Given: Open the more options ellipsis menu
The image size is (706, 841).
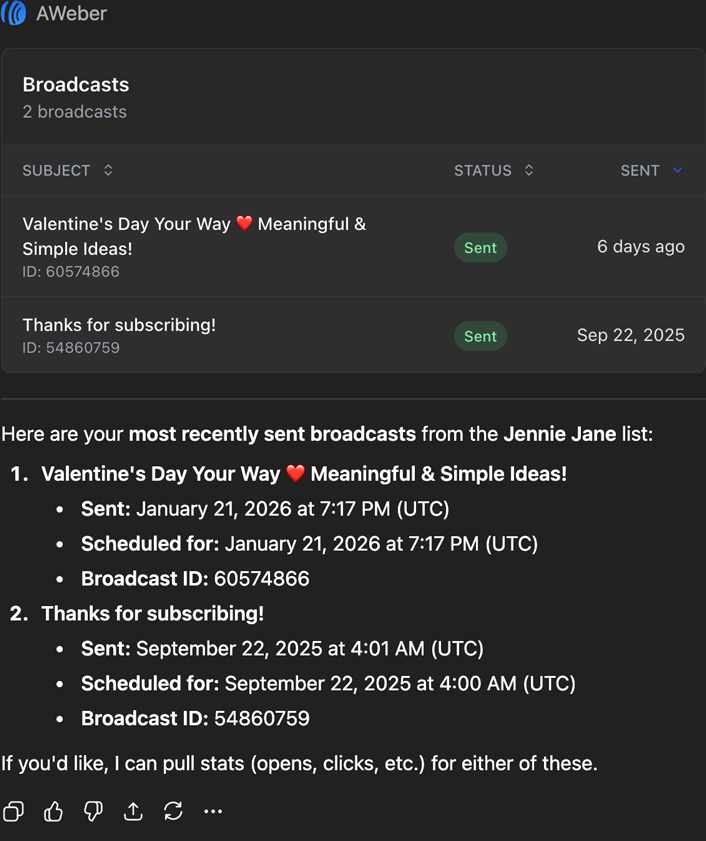Looking at the screenshot, I should (213, 811).
